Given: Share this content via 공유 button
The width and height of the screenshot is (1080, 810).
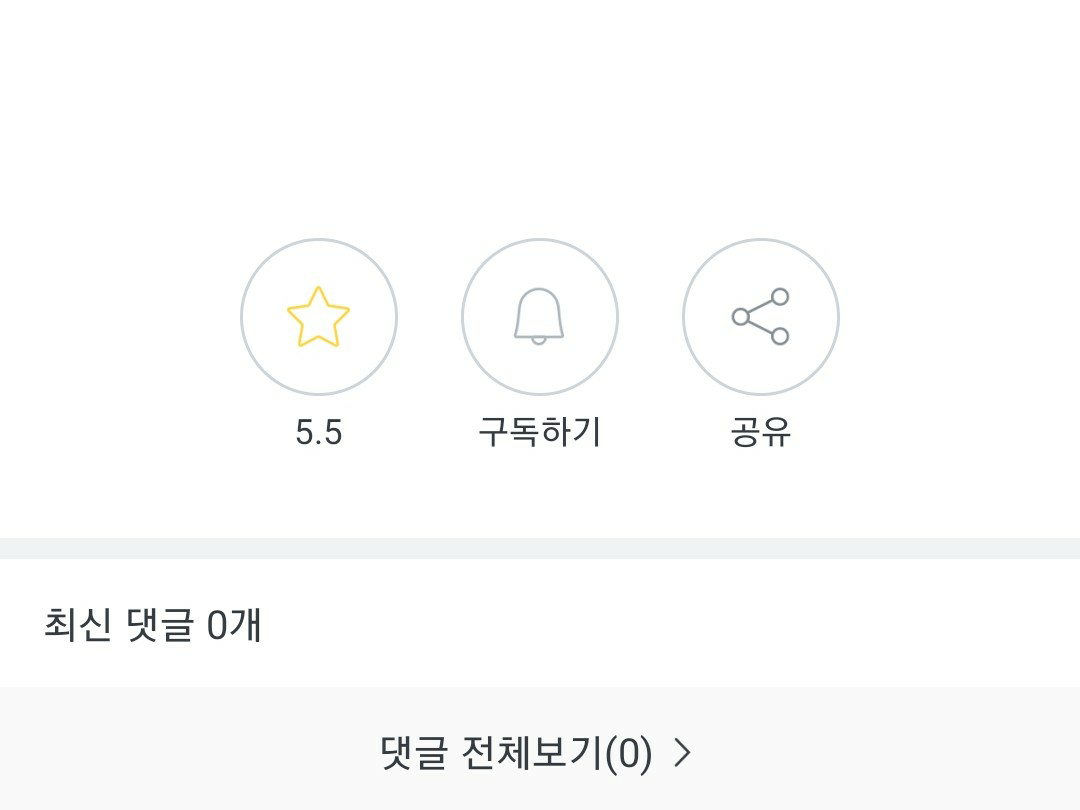Looking at the screenshot, I should pyautogui.click(x=761, y=317).
